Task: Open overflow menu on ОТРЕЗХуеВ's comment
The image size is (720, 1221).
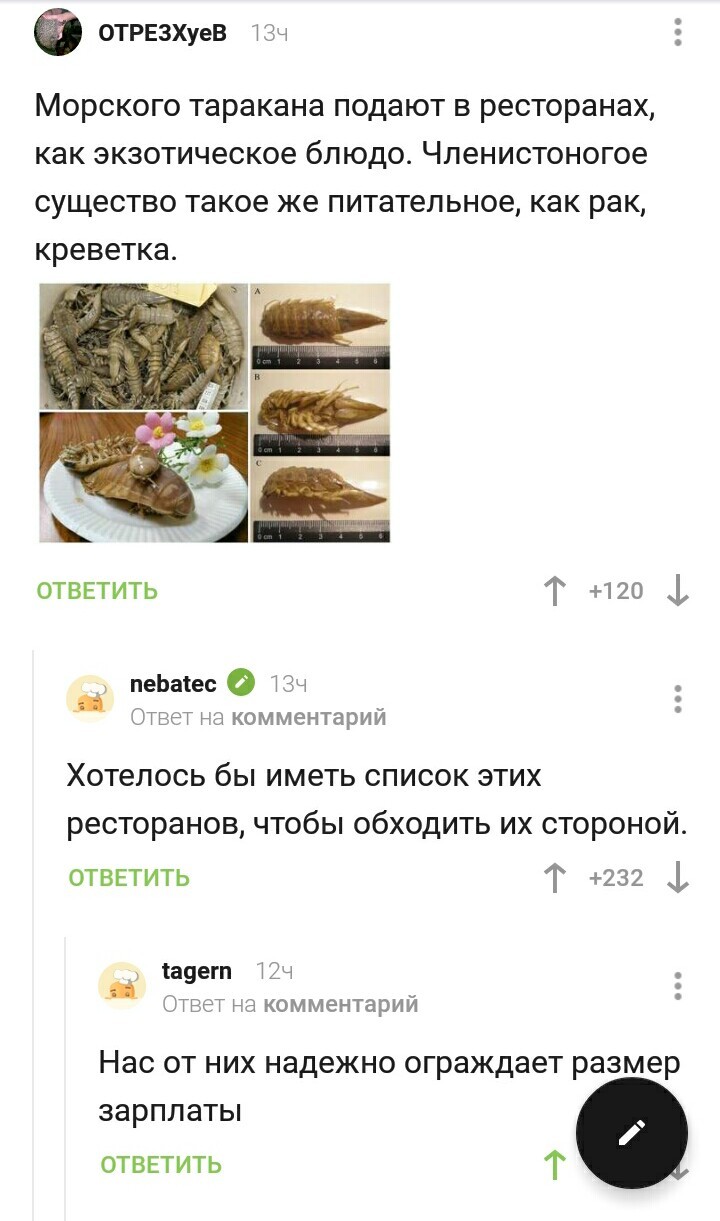Action: point(678,33)
